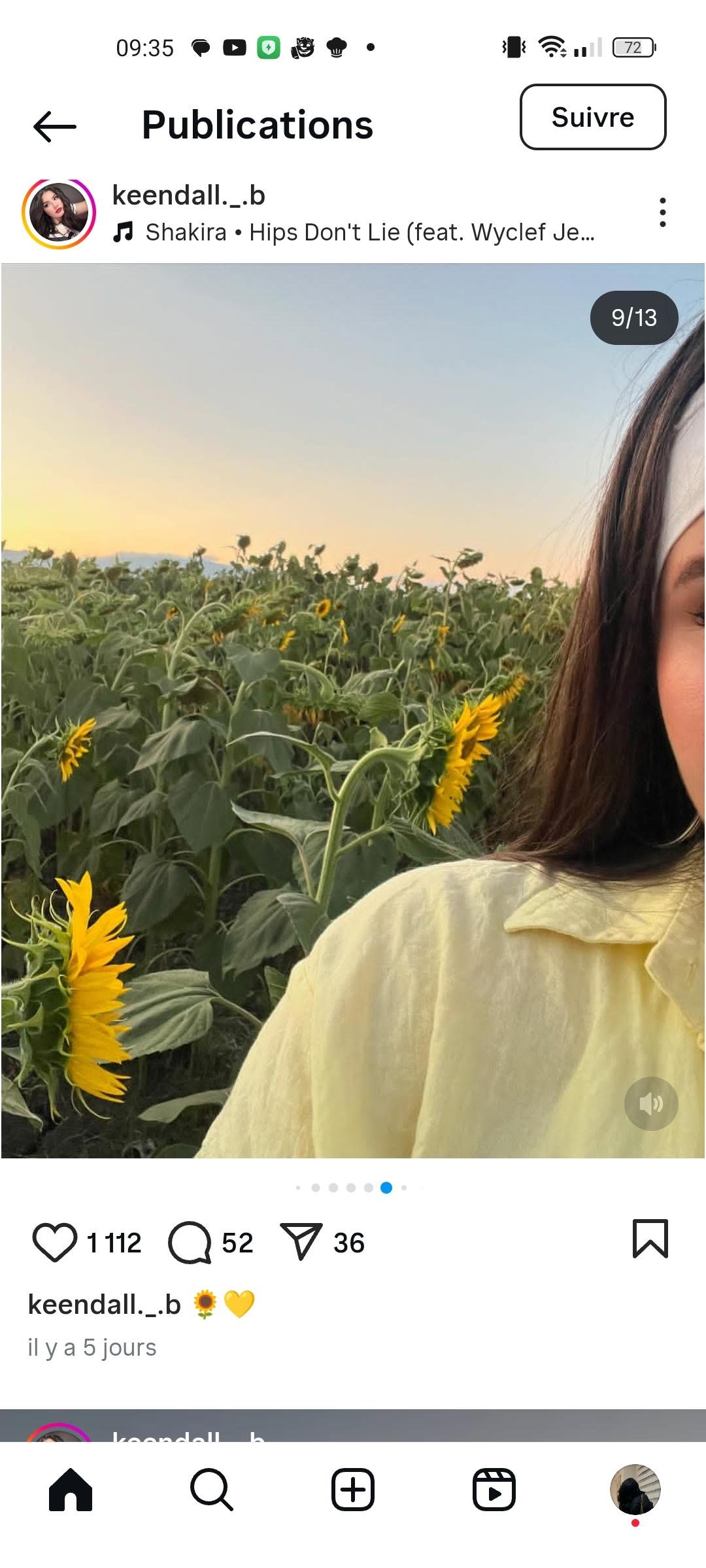706x1568 pixels.
Task: Open the keendall._.b profile from post header
Action: tap(189, 195)
